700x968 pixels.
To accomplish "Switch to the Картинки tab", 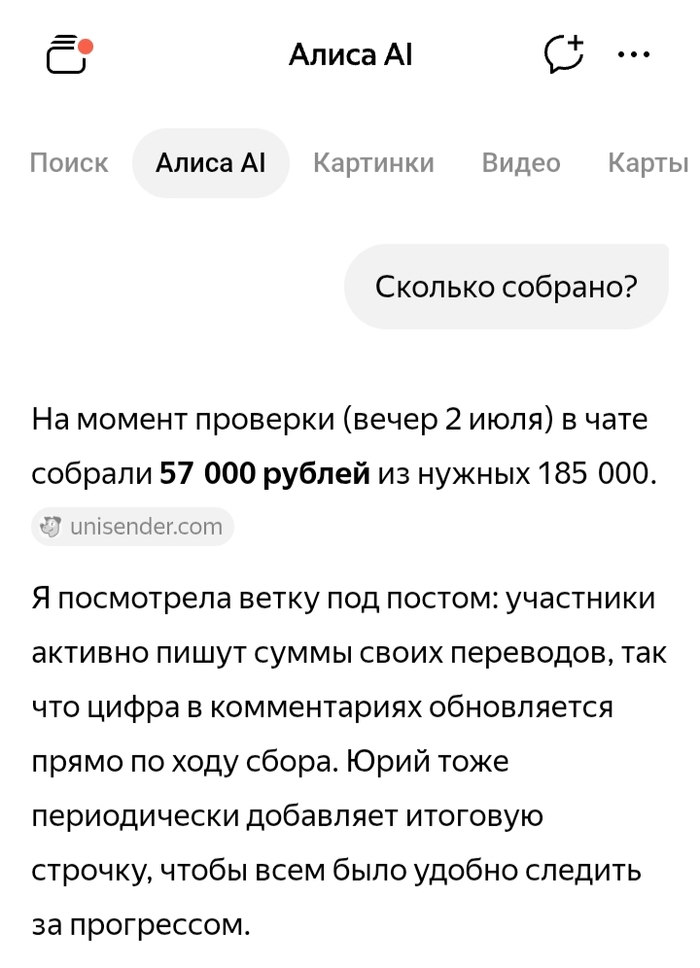I will tap(373, 163).
